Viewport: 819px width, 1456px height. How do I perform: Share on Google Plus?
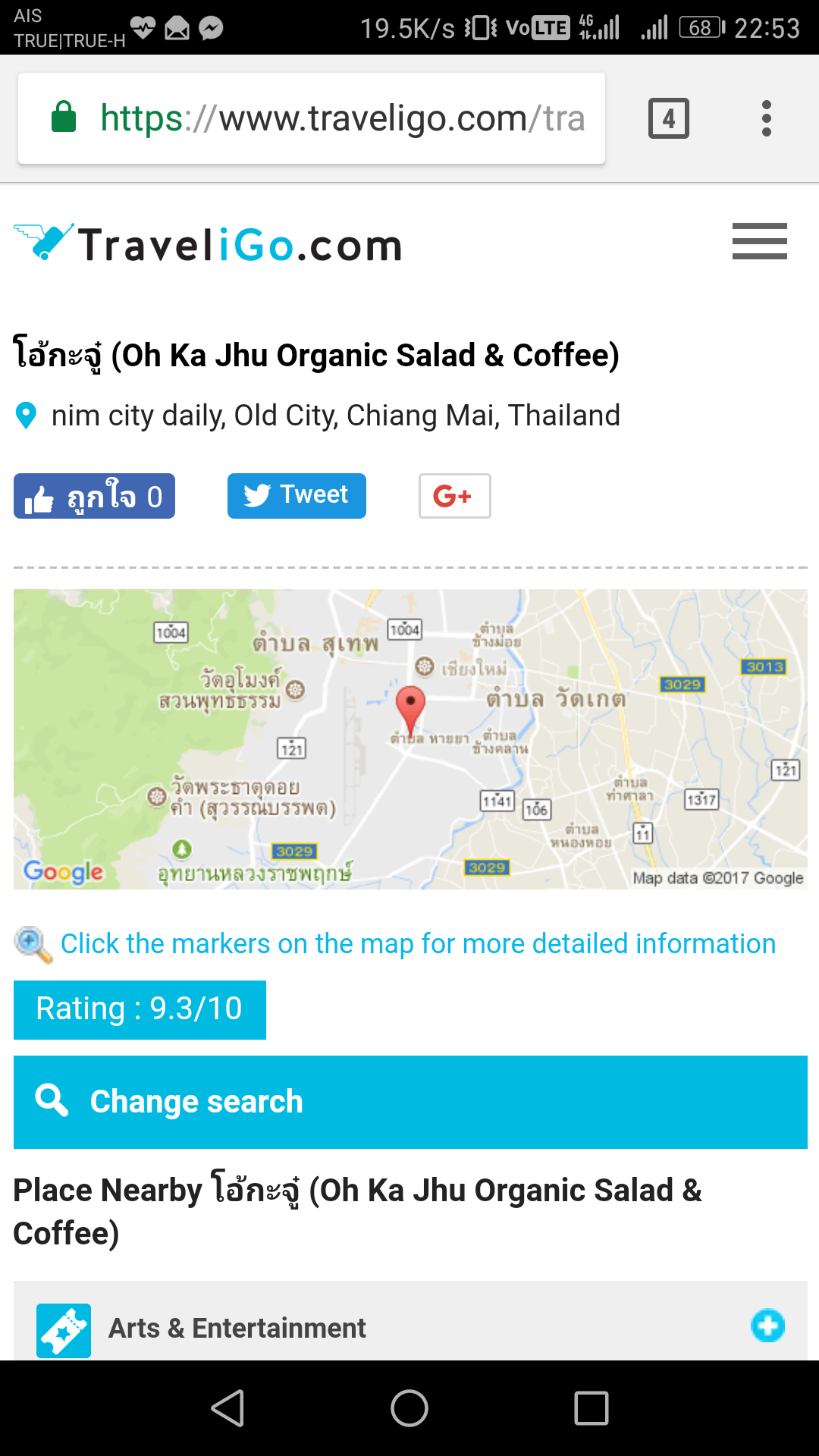[454, 496]
